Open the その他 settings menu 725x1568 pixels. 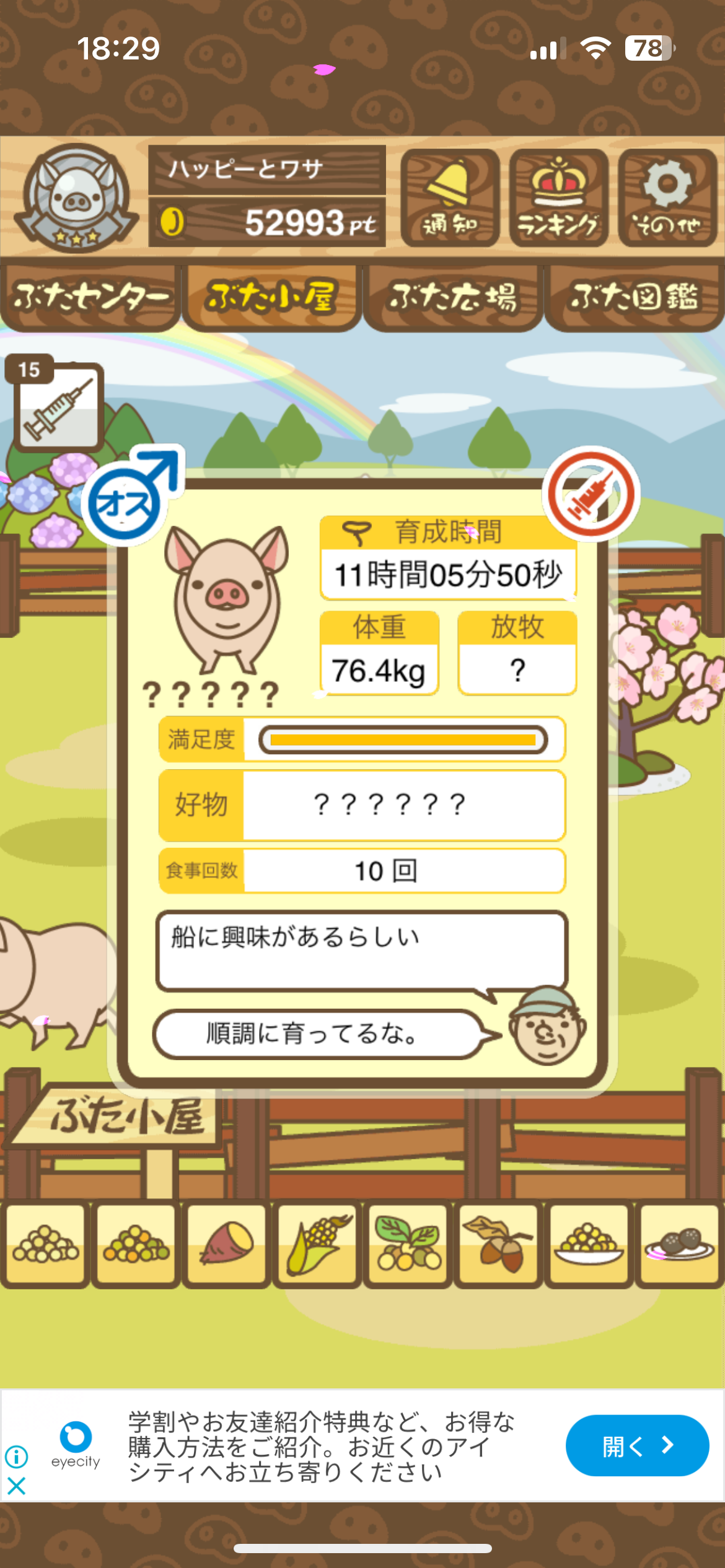click(667, 198)
